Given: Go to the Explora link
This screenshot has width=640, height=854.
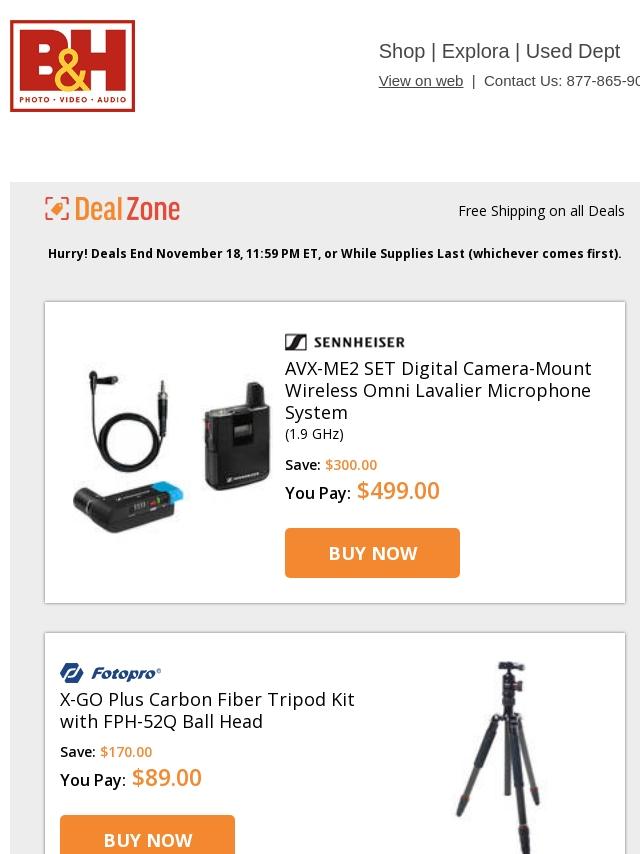Looking at the screenshot, I should click(x=475, y=51).
